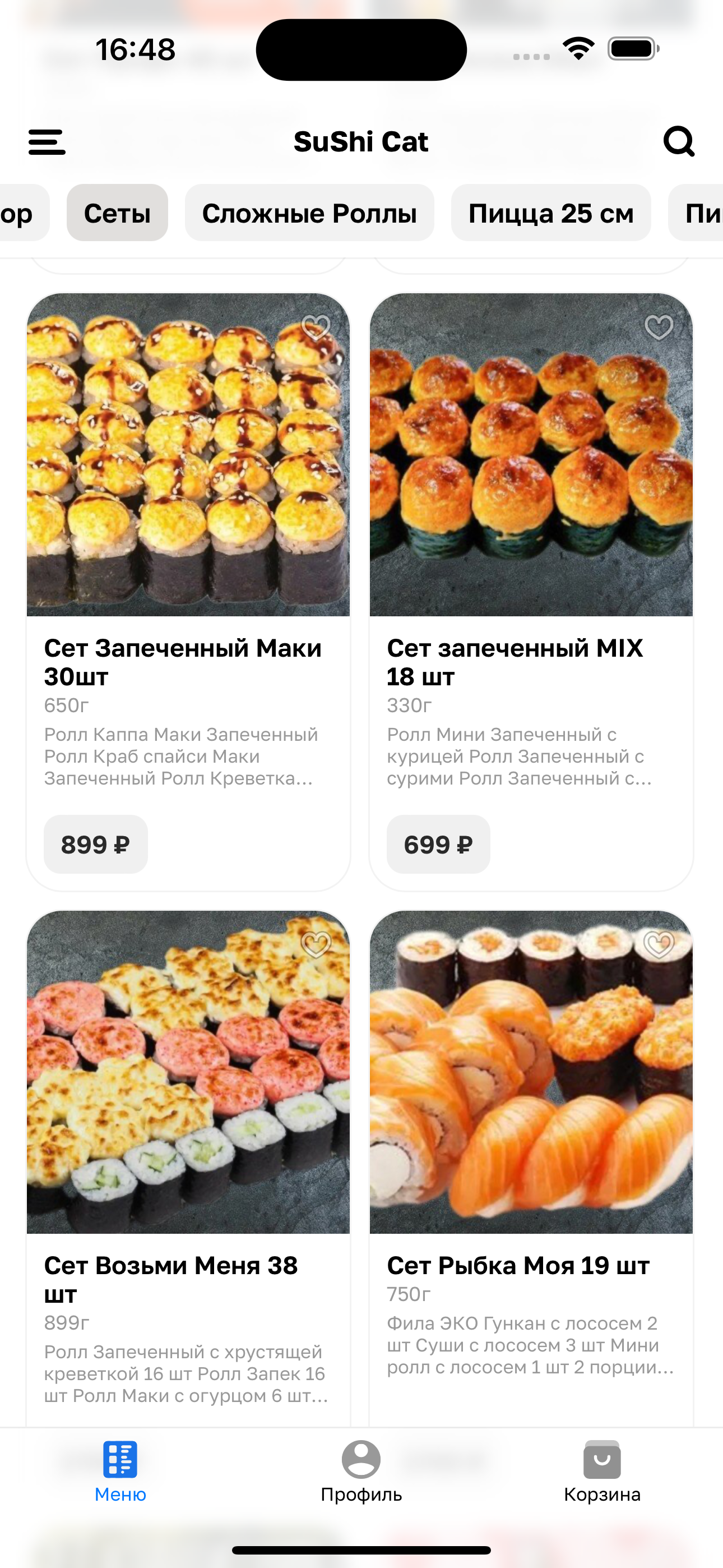723x1568 pixels.
Task: Add Сет Запеченный Маки for 899 ₽
Action: click(x=95, y=844)
